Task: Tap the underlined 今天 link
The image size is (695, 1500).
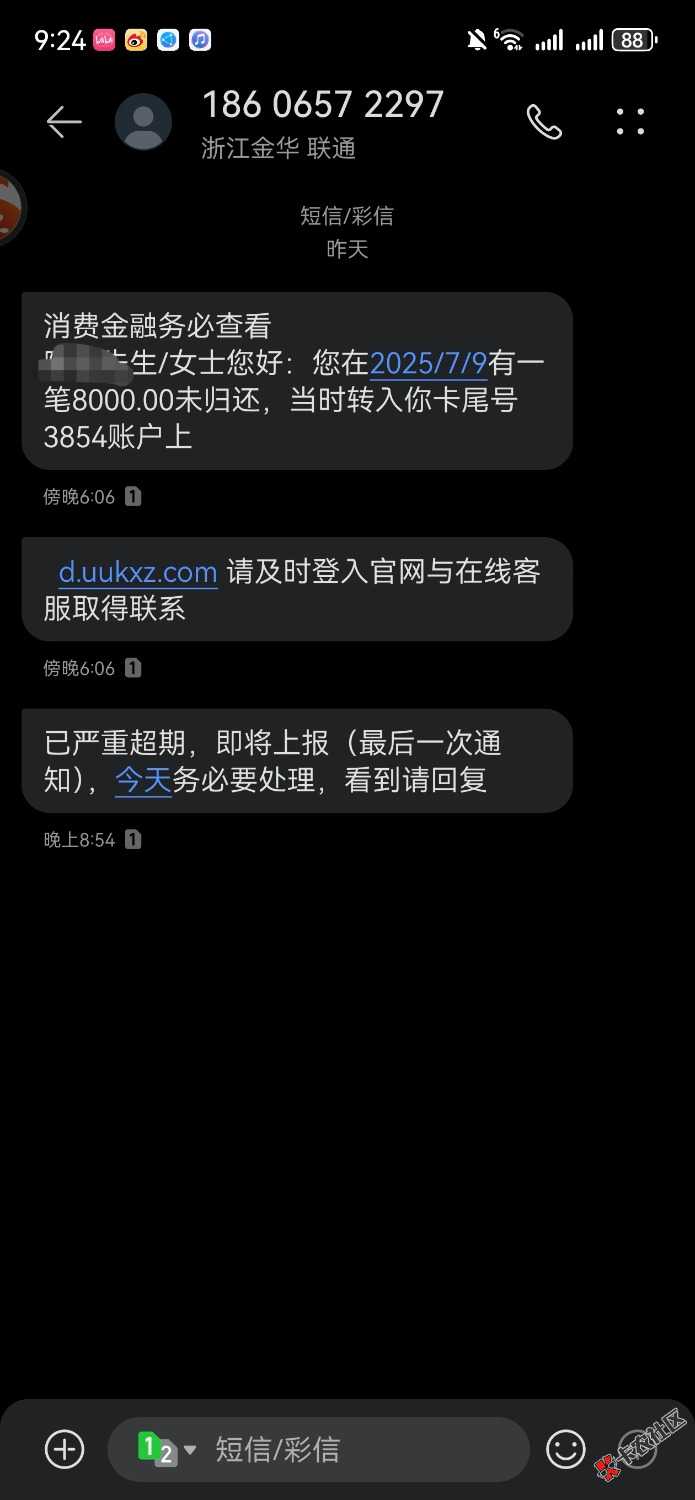Action: (x=143, y=780)
